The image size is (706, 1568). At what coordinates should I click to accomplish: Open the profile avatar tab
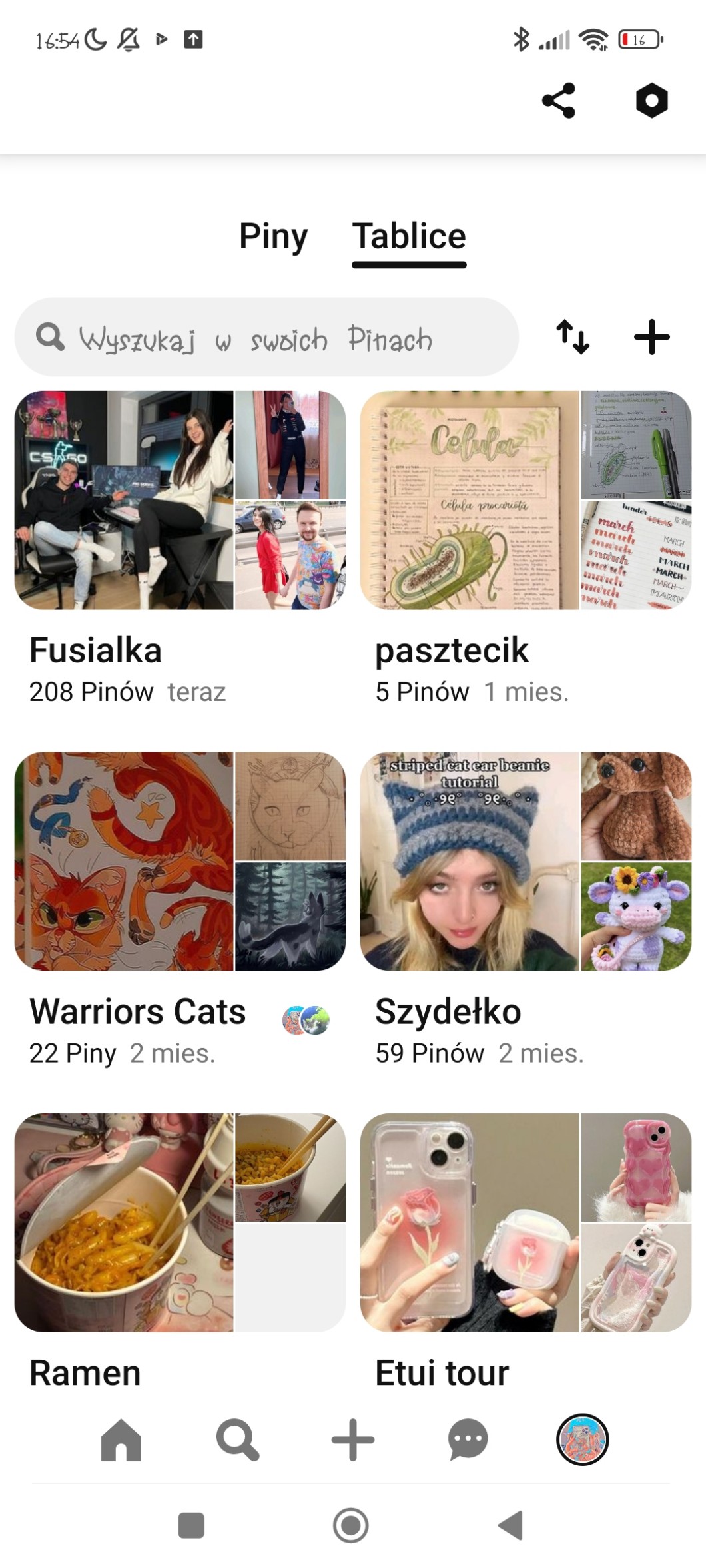click(x=582, y=1439)
